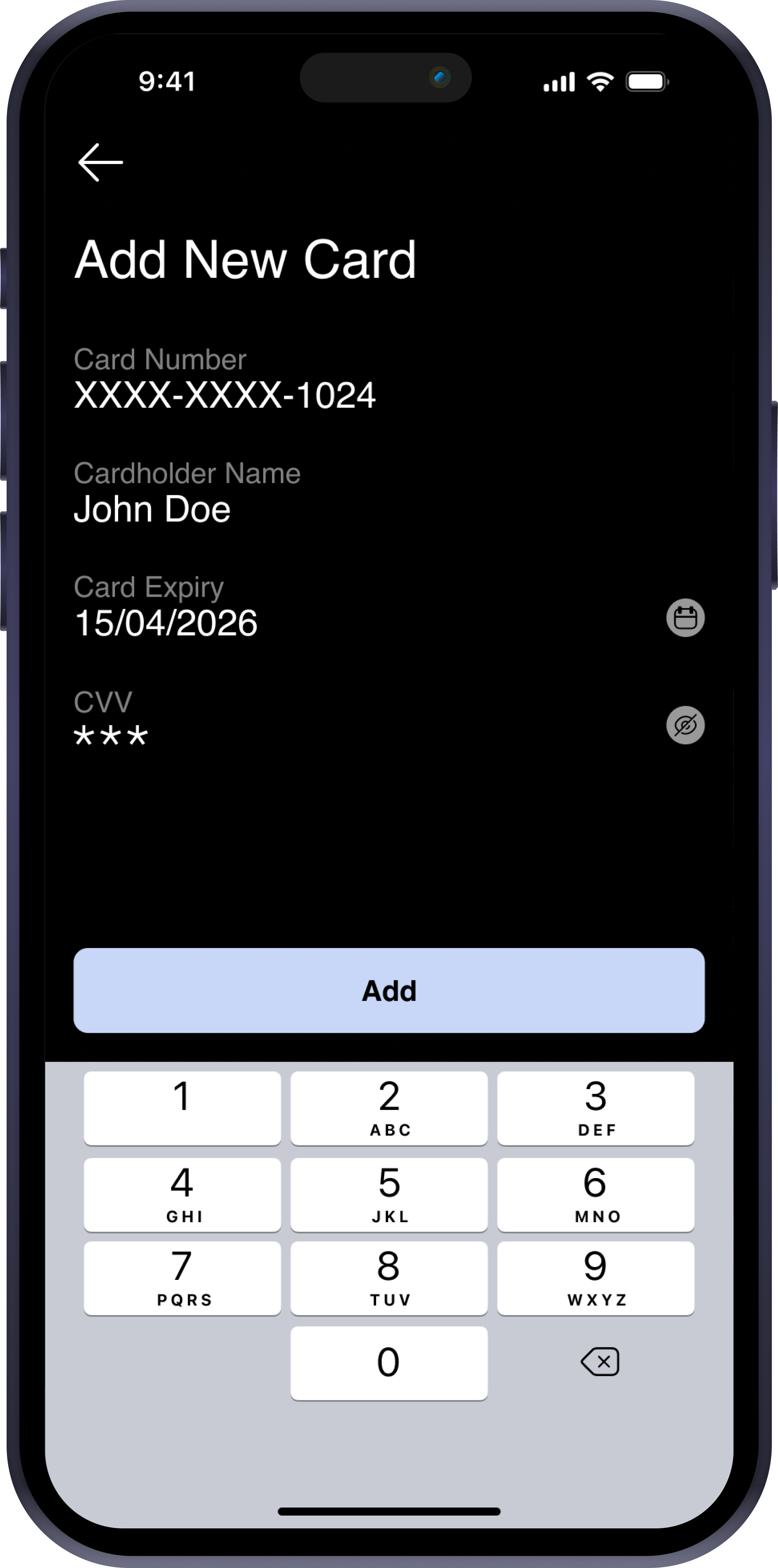Hit the 9 key on the keypad
778x1568 pixels.
[x=596, y=1278]
